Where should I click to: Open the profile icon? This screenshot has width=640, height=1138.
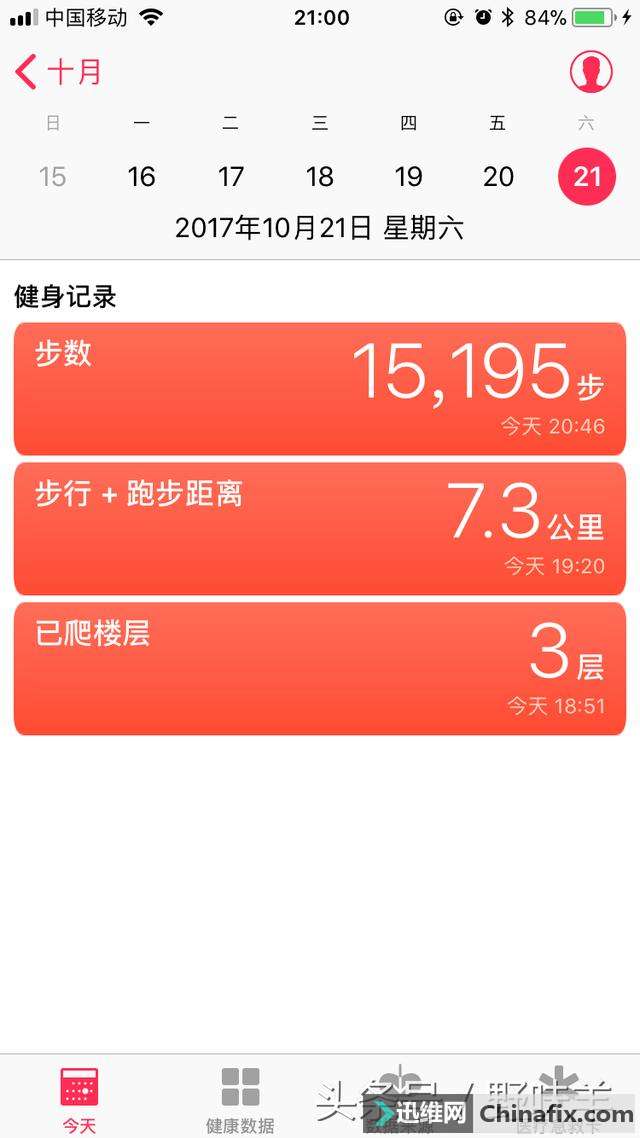591,71
